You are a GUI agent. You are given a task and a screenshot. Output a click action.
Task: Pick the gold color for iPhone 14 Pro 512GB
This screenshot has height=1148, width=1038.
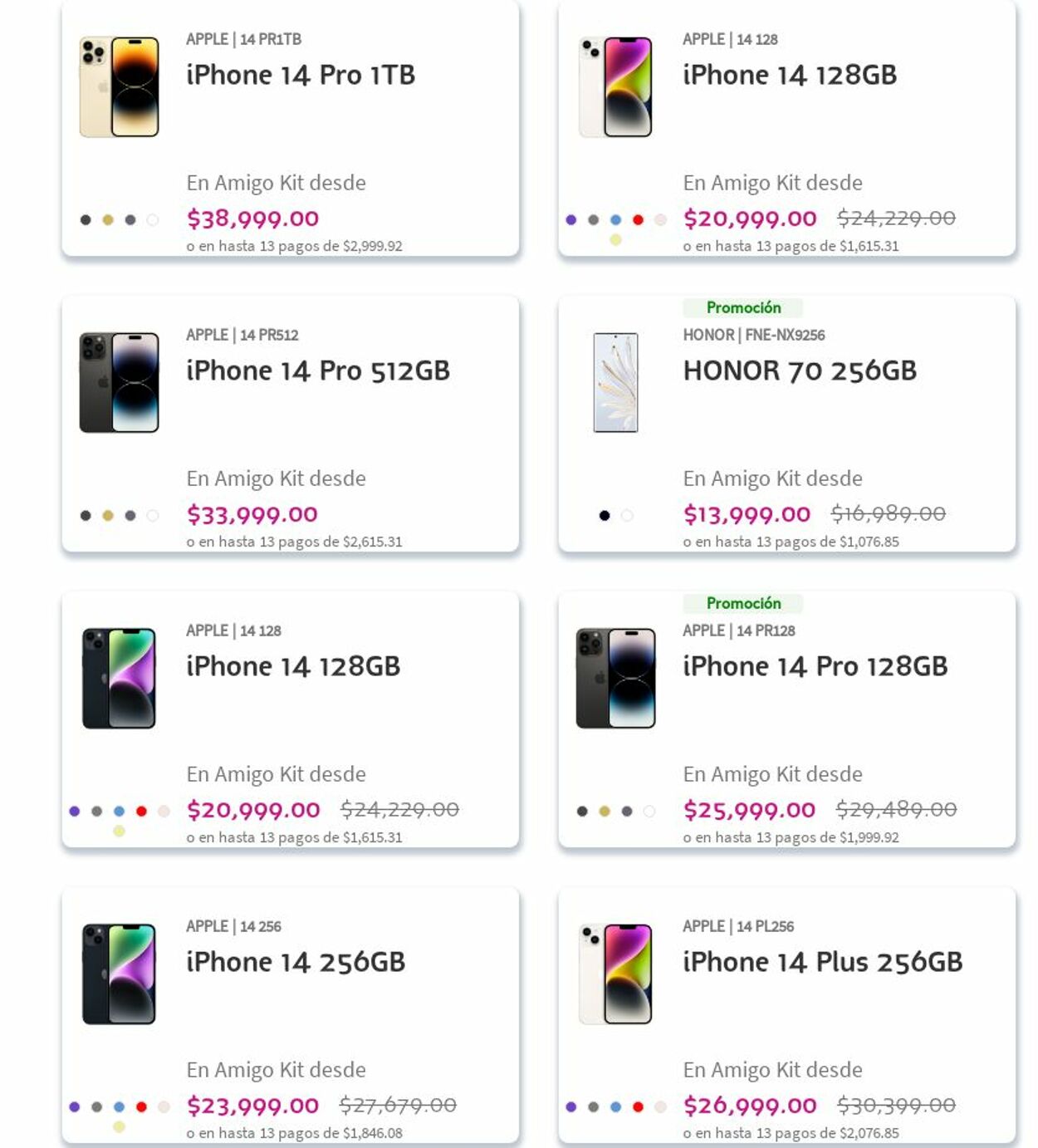[108, 516]
